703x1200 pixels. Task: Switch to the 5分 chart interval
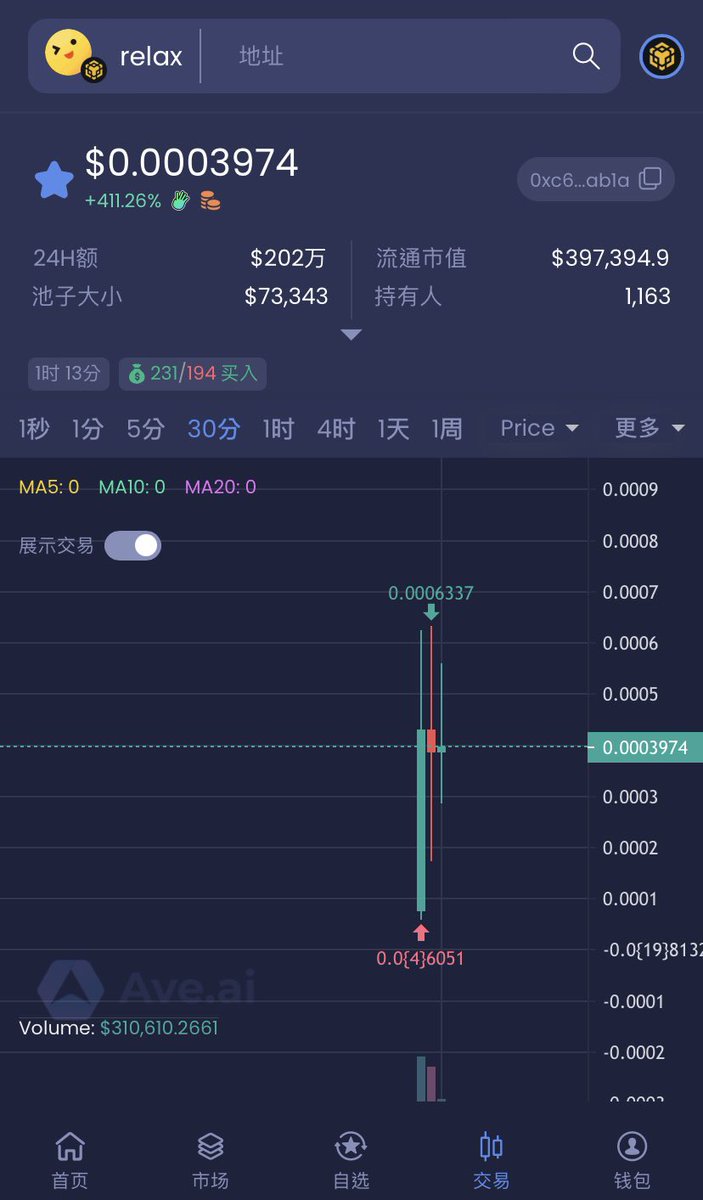click(145, 429)
